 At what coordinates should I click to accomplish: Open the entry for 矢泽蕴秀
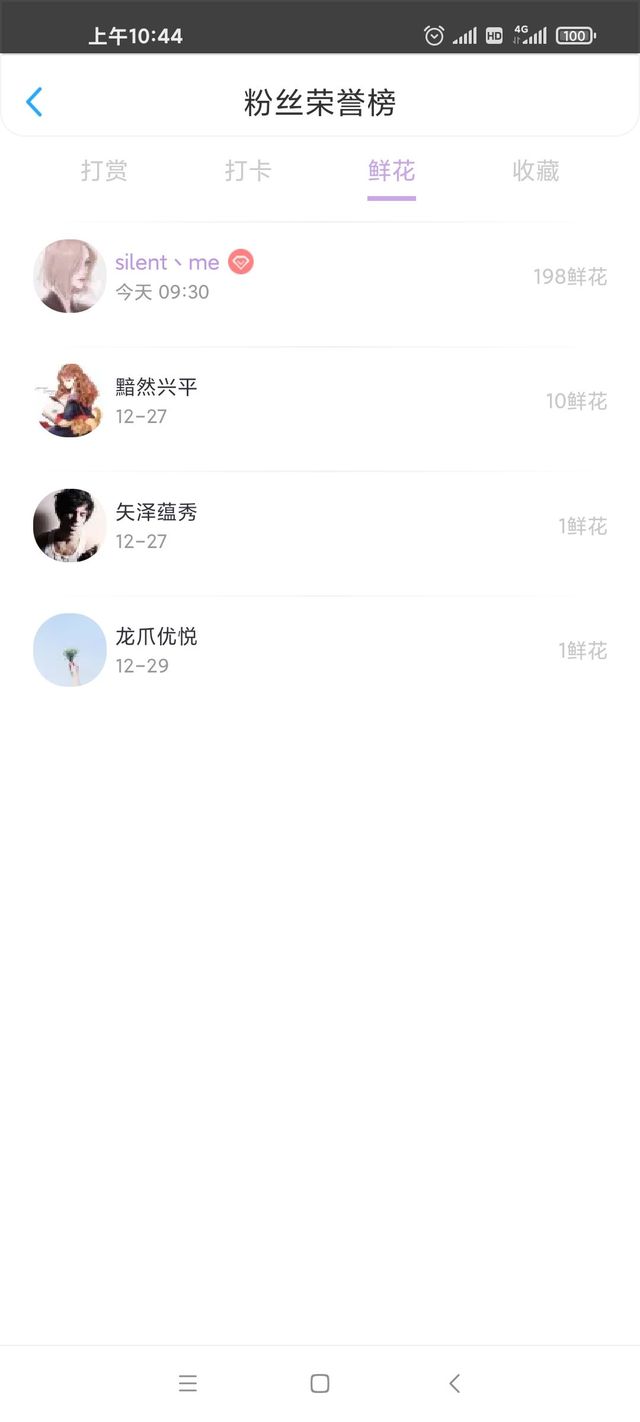point(320,526)
